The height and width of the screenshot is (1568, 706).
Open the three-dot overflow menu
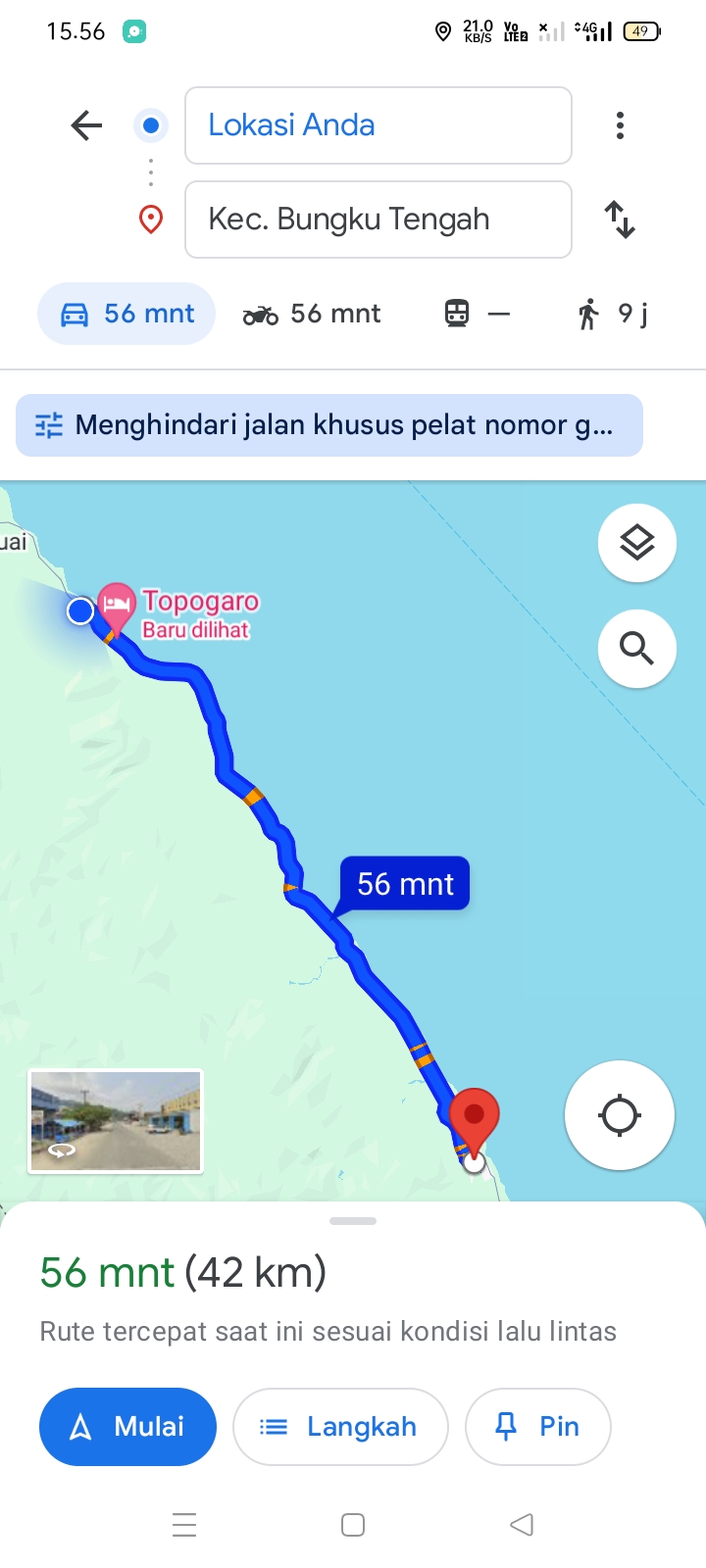620,125
